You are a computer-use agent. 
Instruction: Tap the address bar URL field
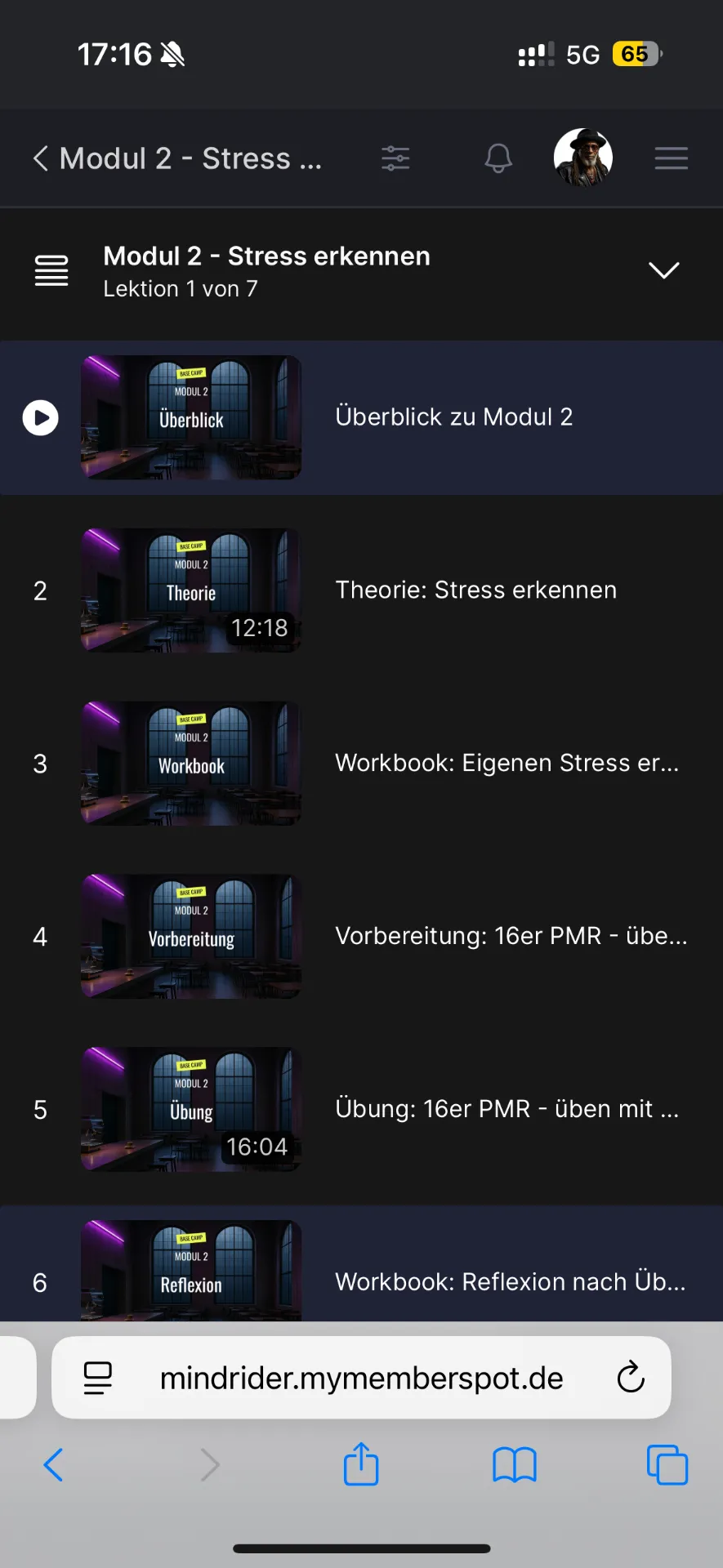[x=360, y=1378]
